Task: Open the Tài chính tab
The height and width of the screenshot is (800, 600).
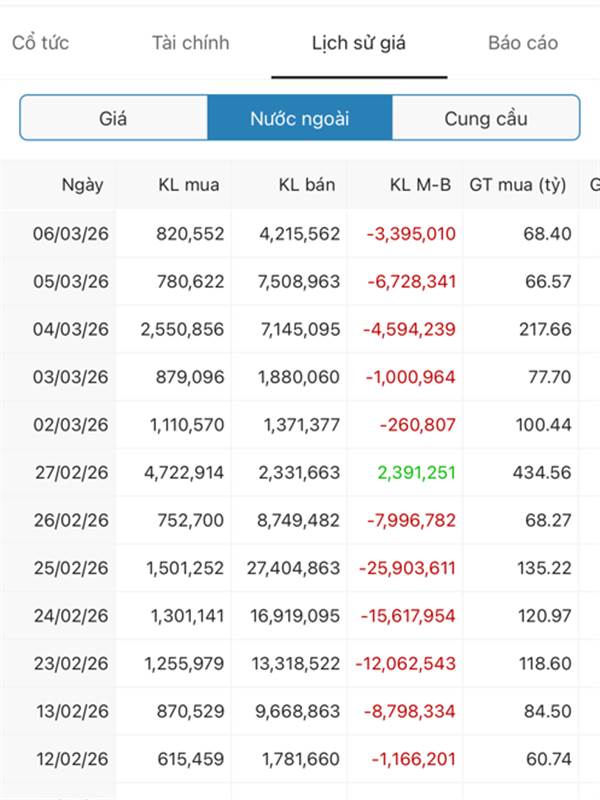Action: [190, 43]
